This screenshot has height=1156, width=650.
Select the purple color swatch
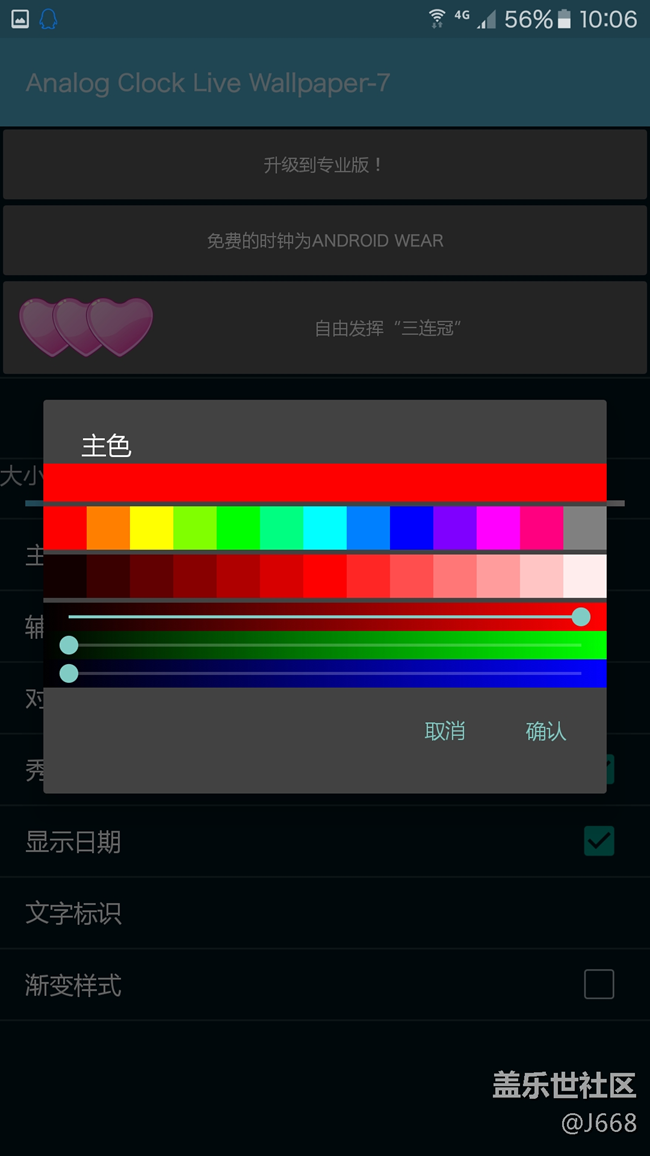[455, 527]
